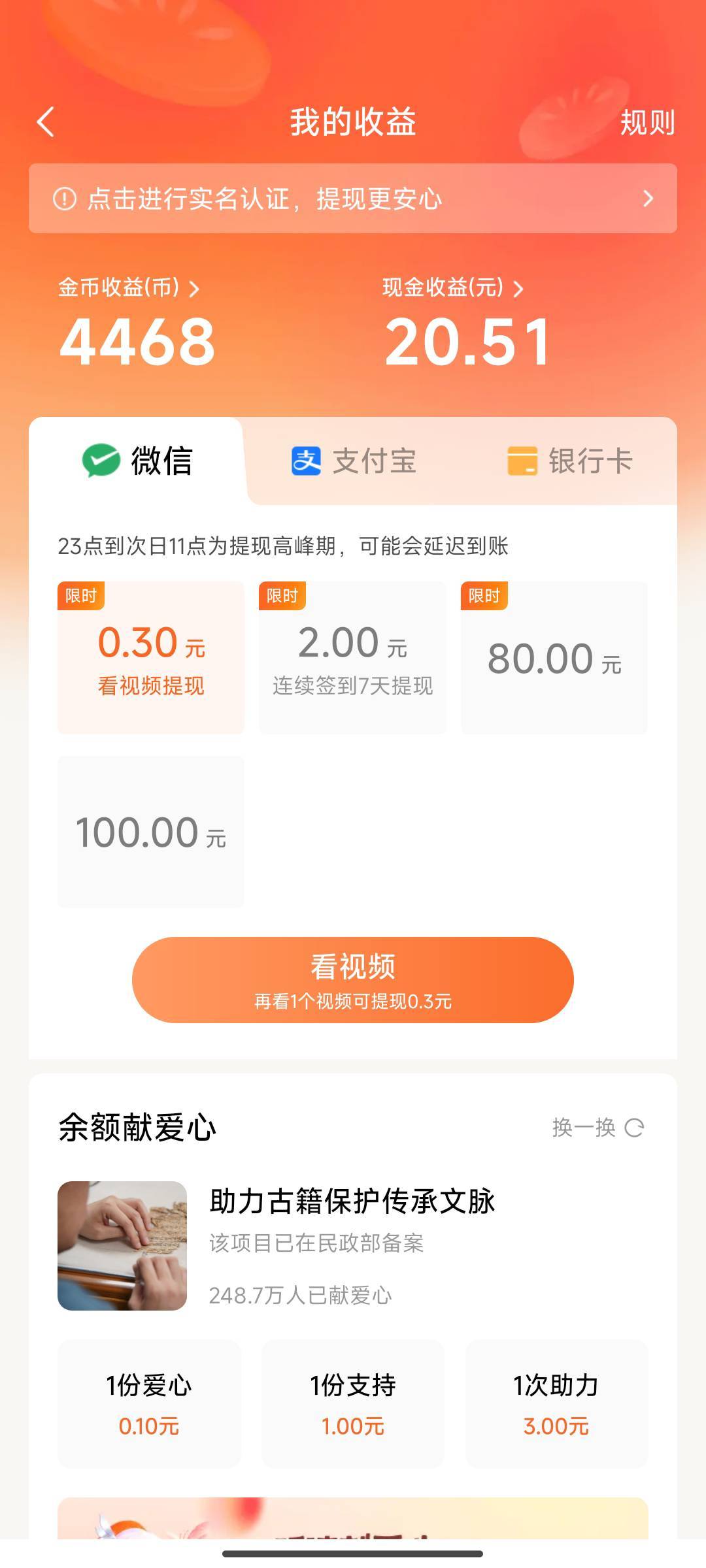Donate 1份爱心 for 0.10元
This screenshot has height=1568, width=706.
tap(149, 1404)
